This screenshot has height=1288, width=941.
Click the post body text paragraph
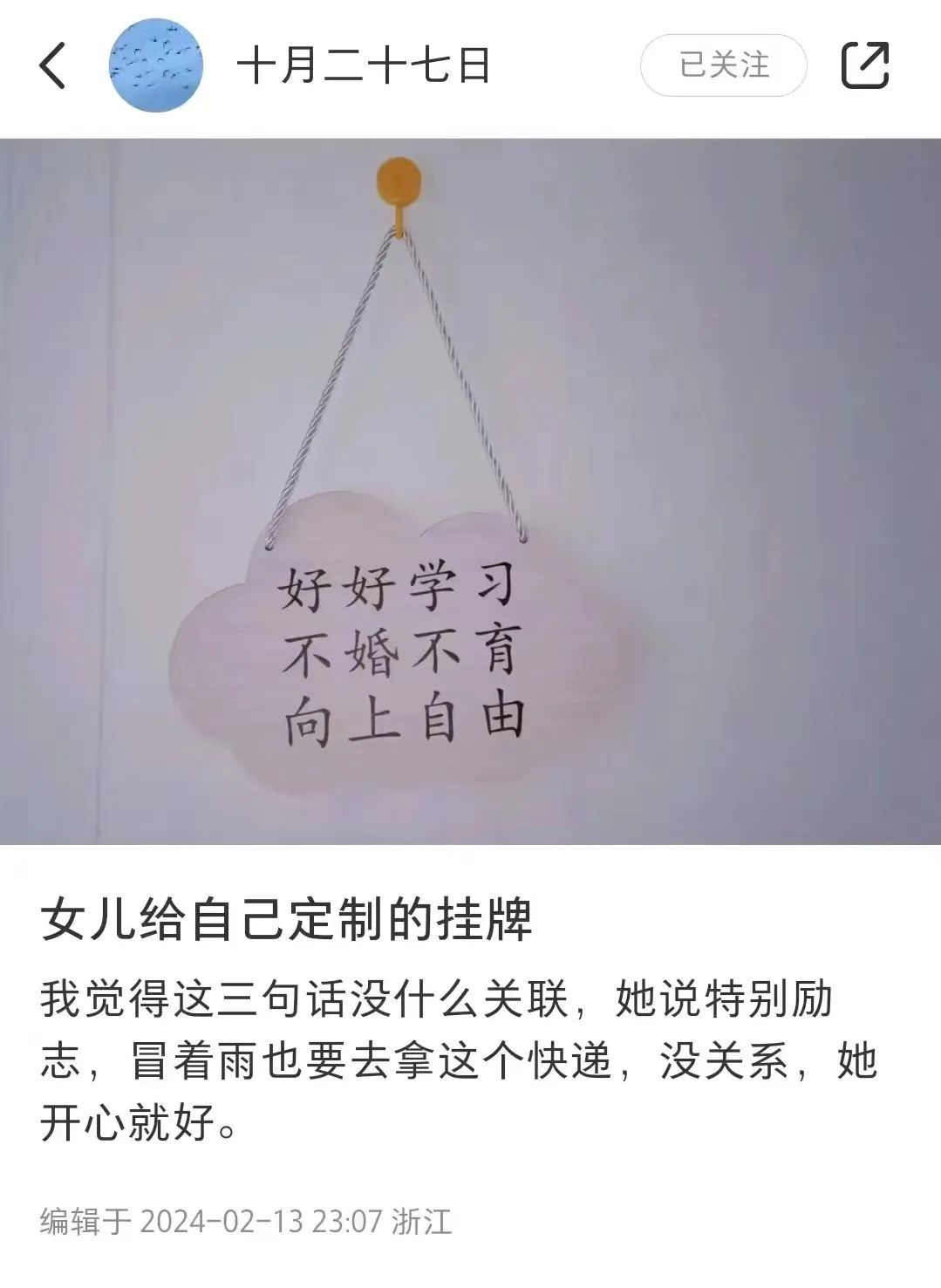[436, 1055]
